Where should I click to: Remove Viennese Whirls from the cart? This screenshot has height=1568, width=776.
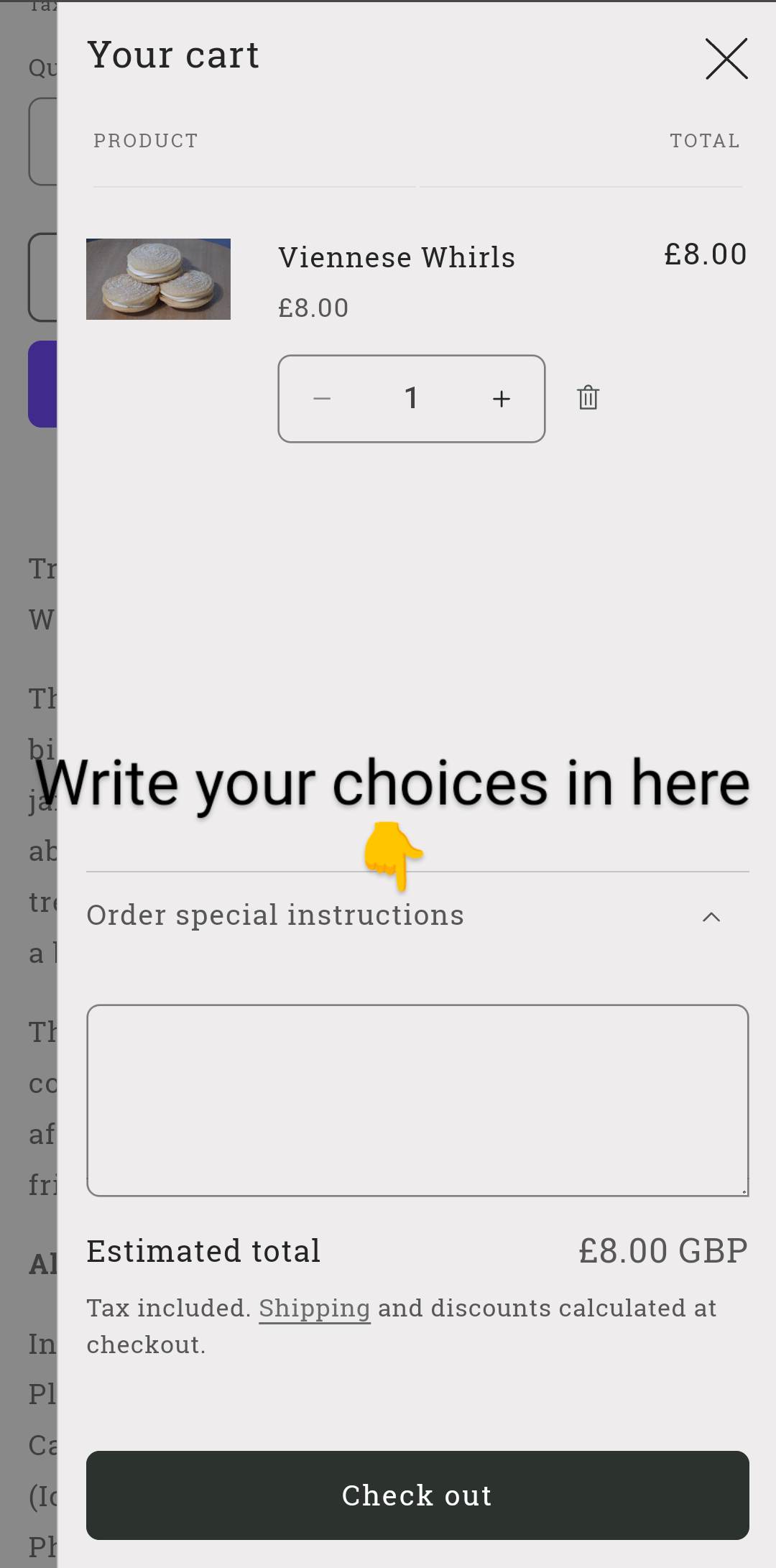588,397
